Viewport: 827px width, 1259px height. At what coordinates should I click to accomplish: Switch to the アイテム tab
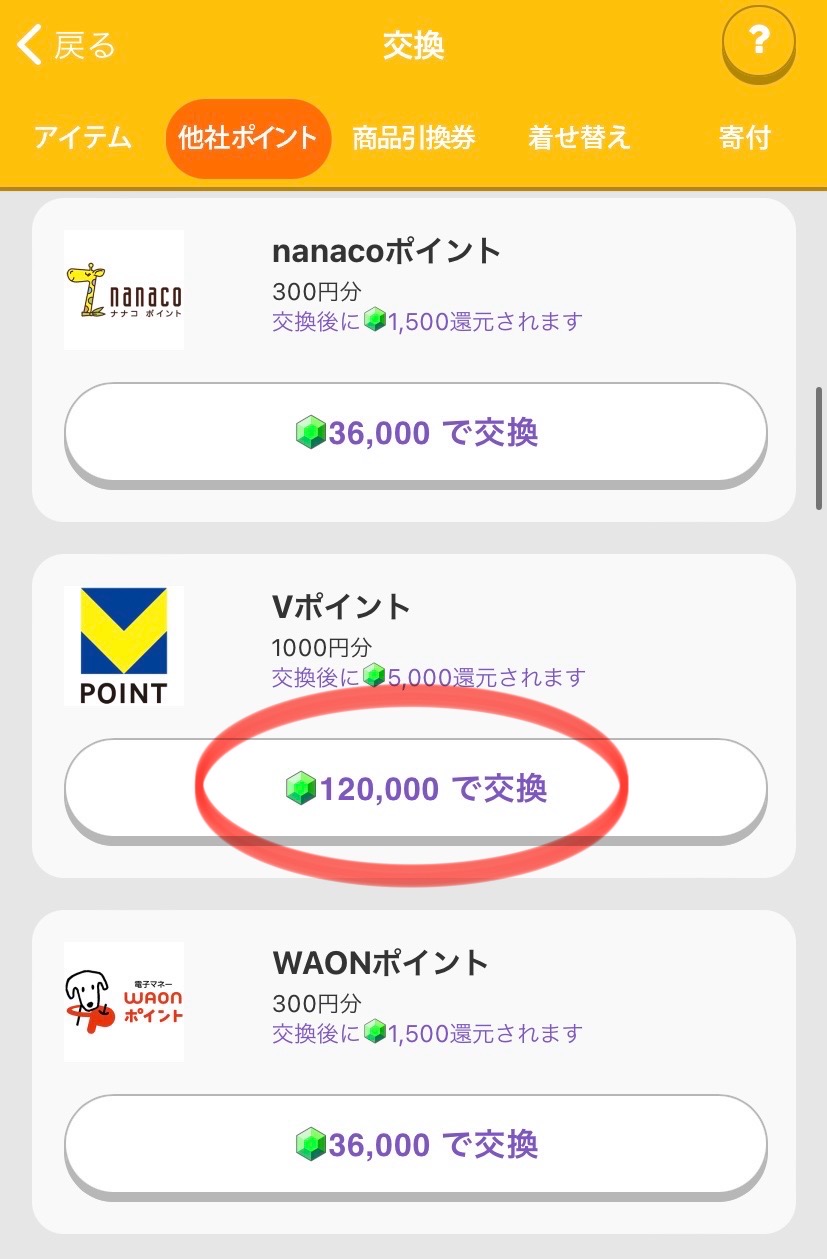point(83,138)
